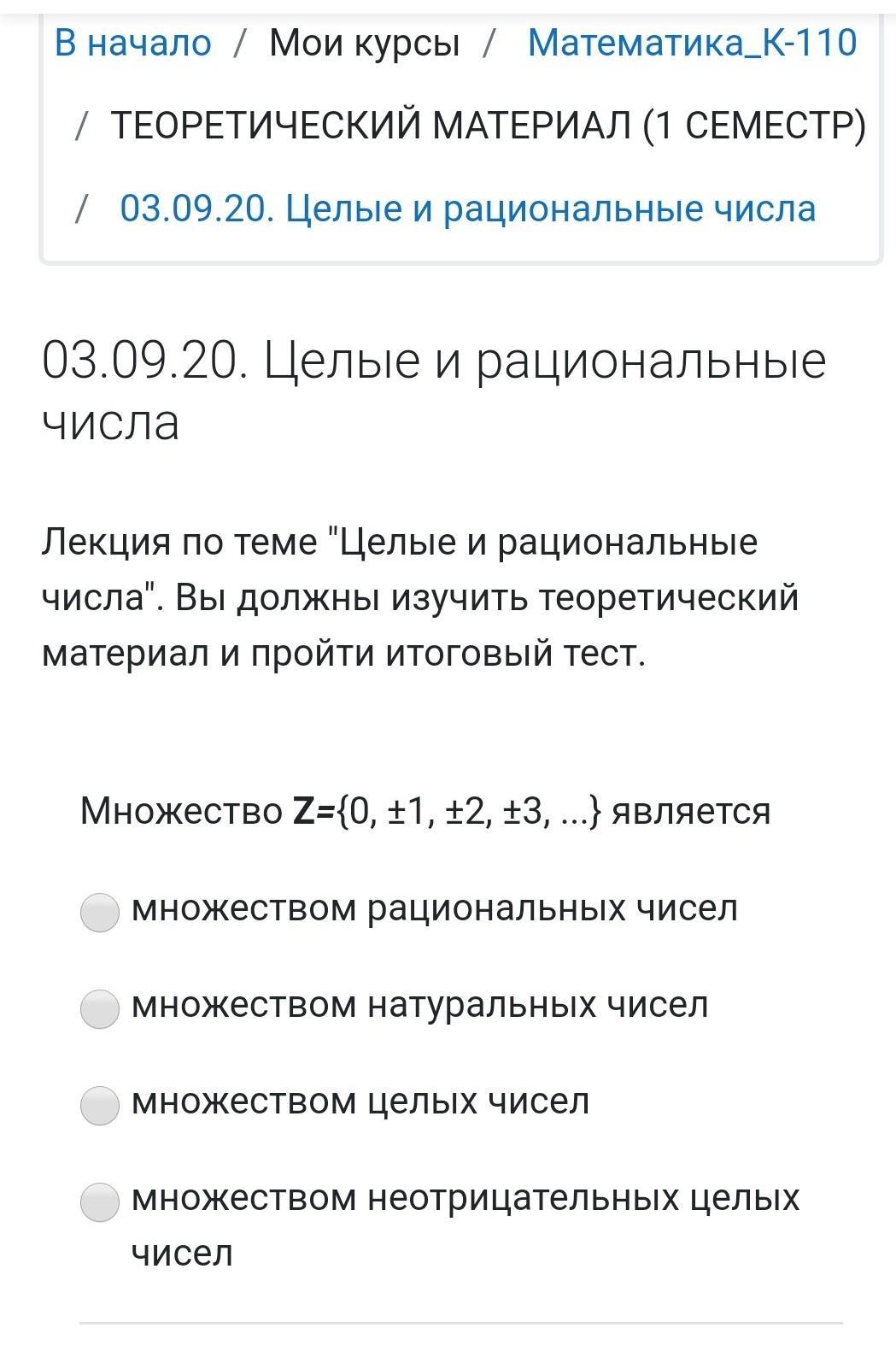Open the Математика_К-110 course link
The width and height of the screenshot is (896, 1357).
click(691, 42)
